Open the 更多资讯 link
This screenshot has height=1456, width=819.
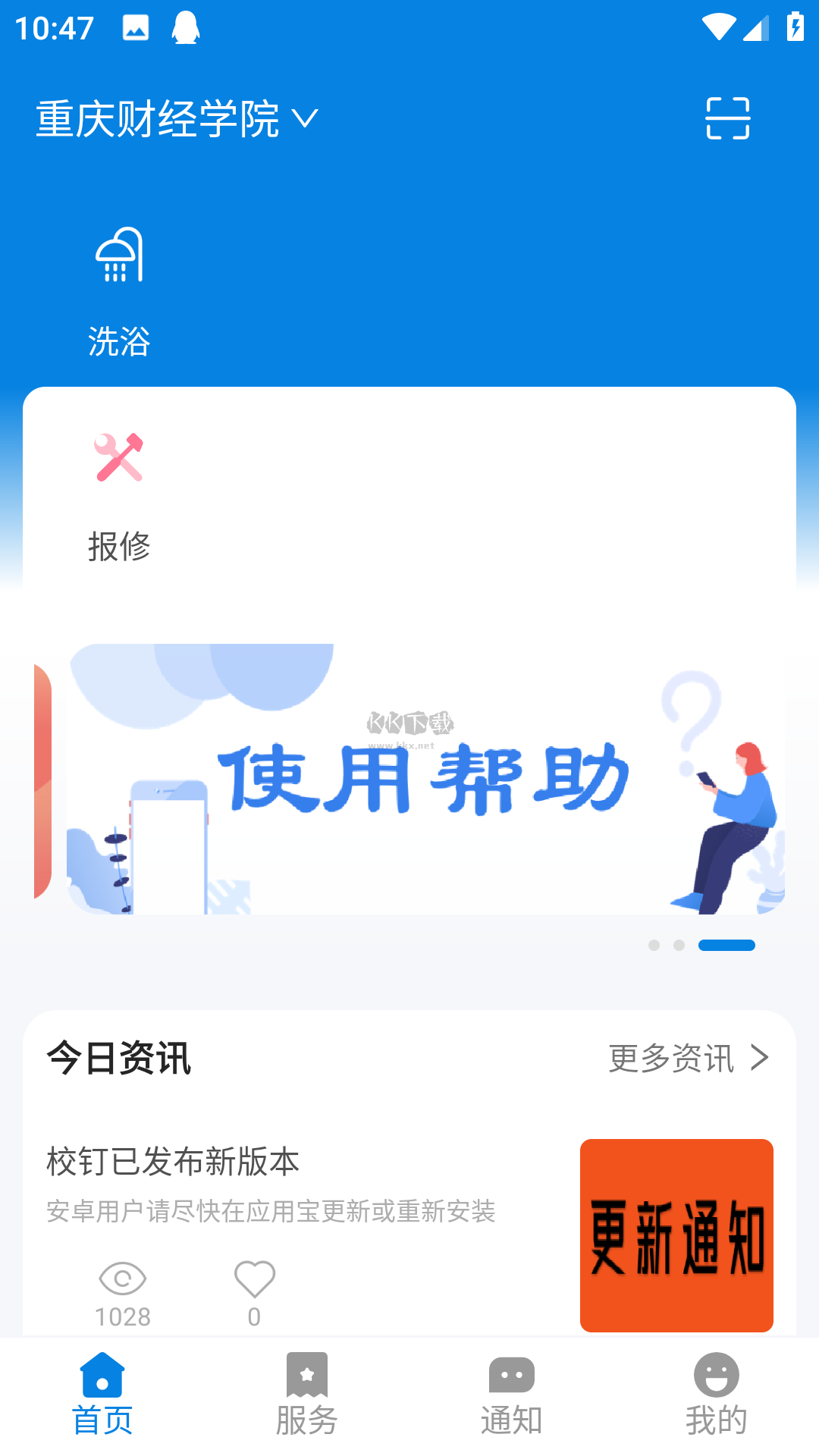pos(671,1058)
